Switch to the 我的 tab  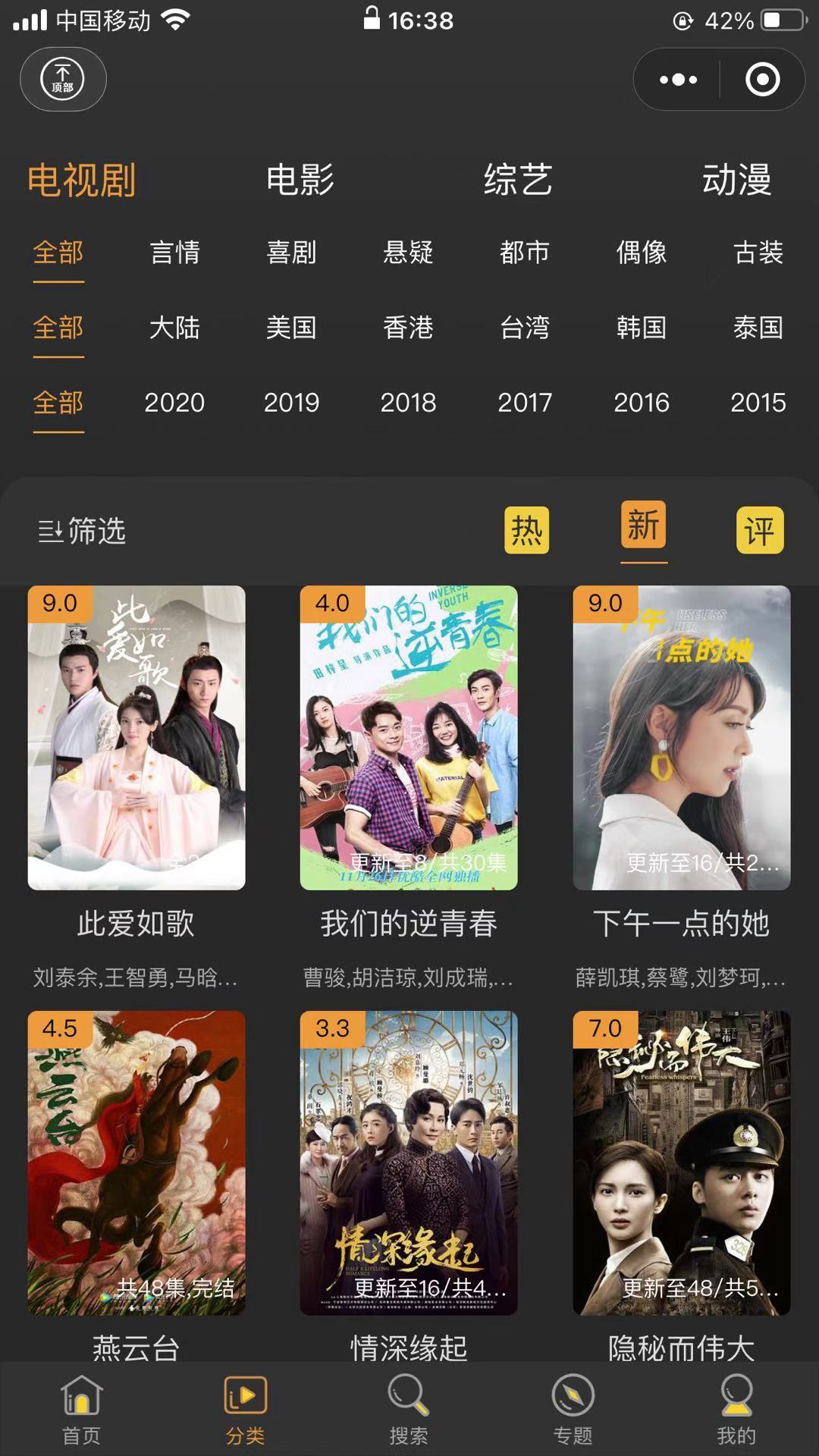(x=736, y=1409)
